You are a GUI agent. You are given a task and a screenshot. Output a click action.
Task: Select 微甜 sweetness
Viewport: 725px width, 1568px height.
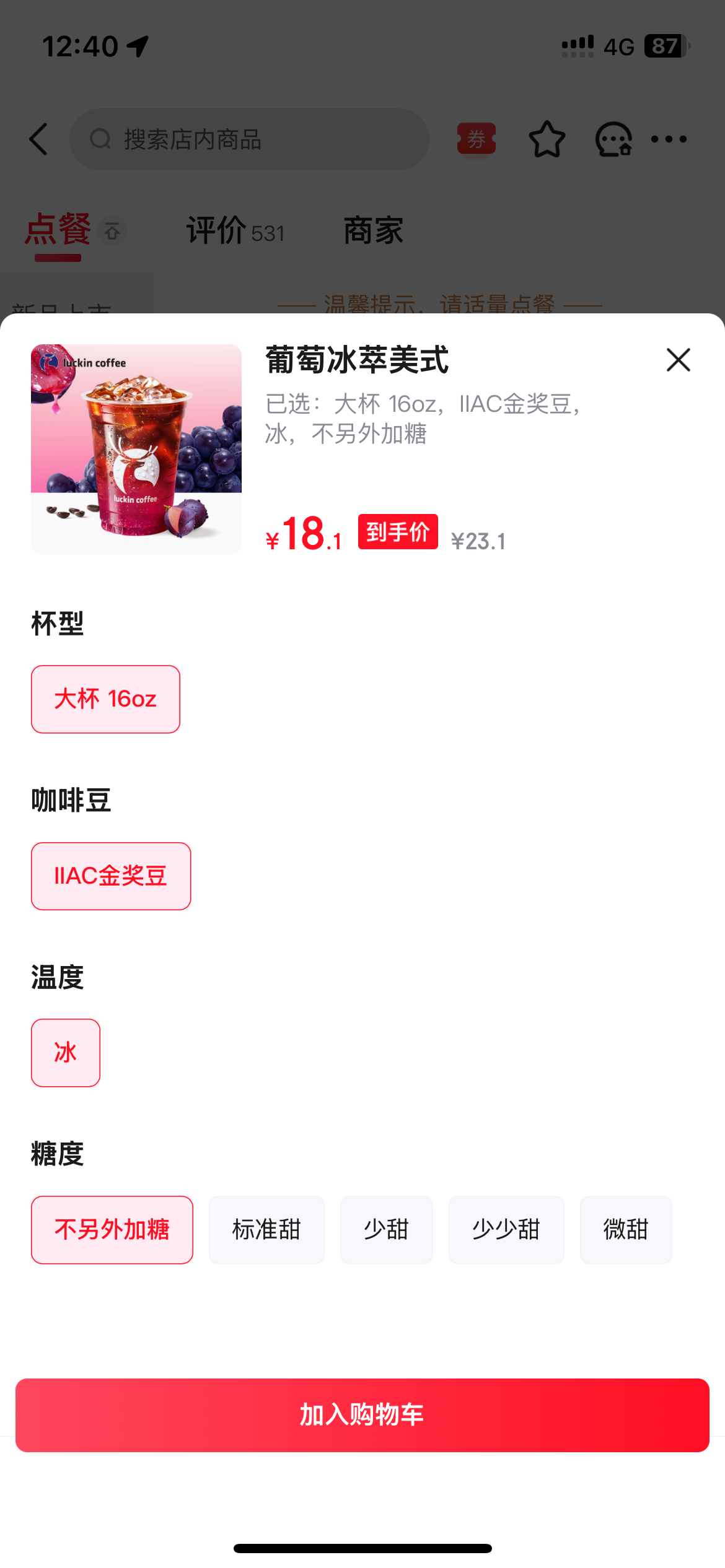(626, 1230)
